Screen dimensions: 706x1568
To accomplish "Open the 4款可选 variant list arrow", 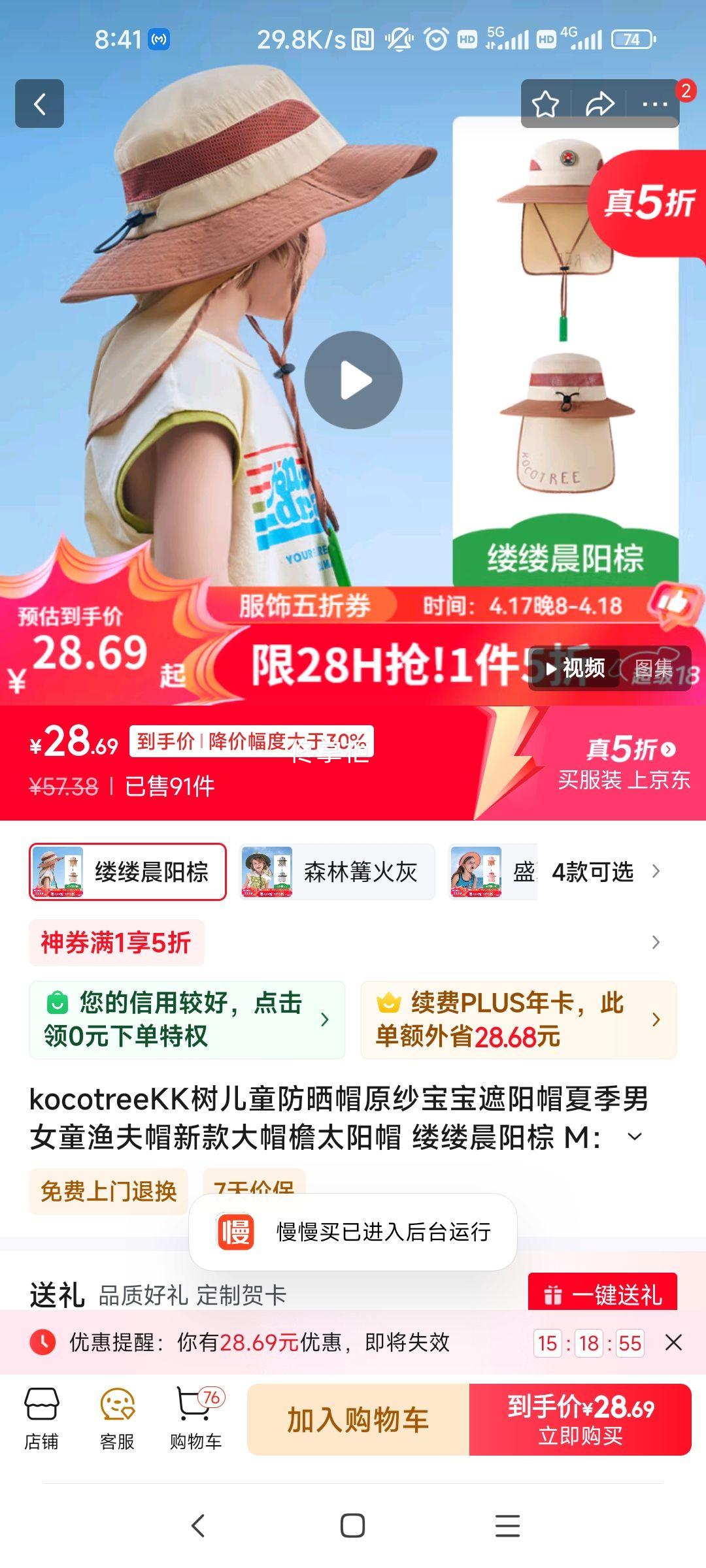I will pyautogui.click(x=658, y=871).
